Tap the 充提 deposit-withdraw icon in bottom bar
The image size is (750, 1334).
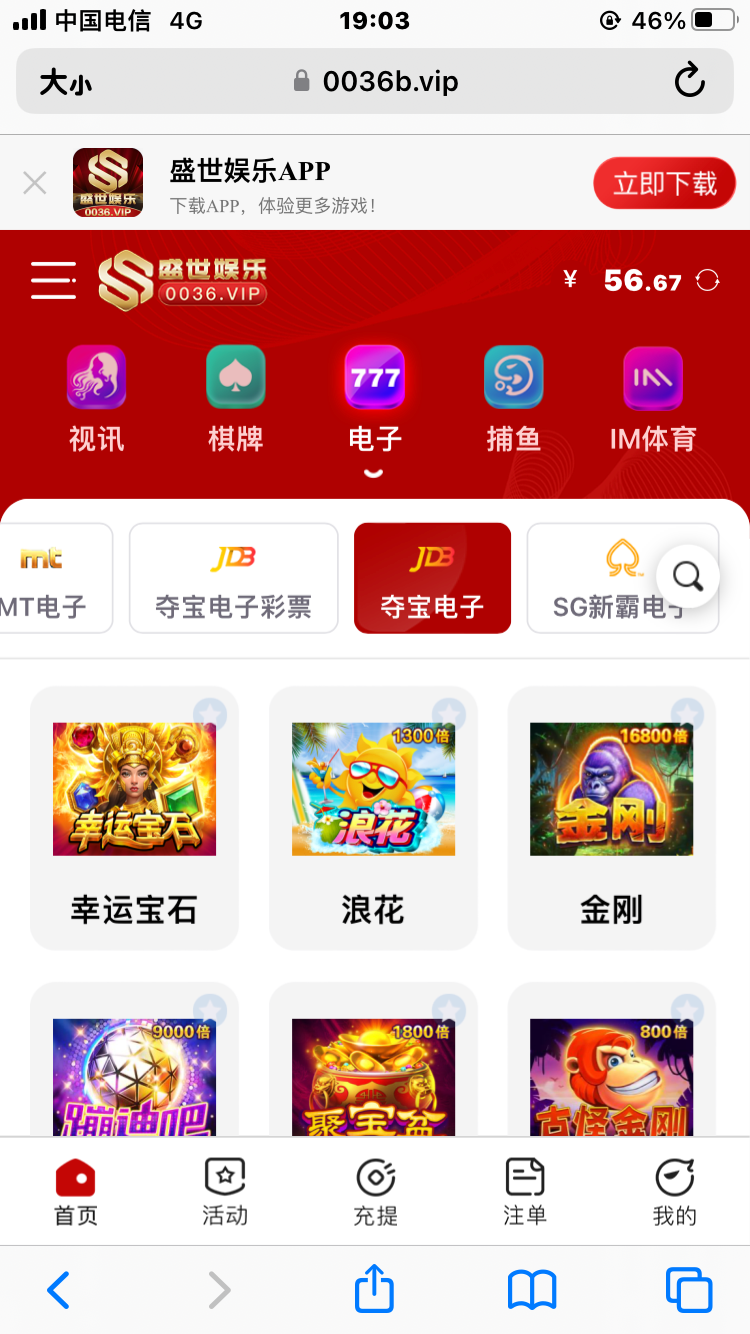375,1190
